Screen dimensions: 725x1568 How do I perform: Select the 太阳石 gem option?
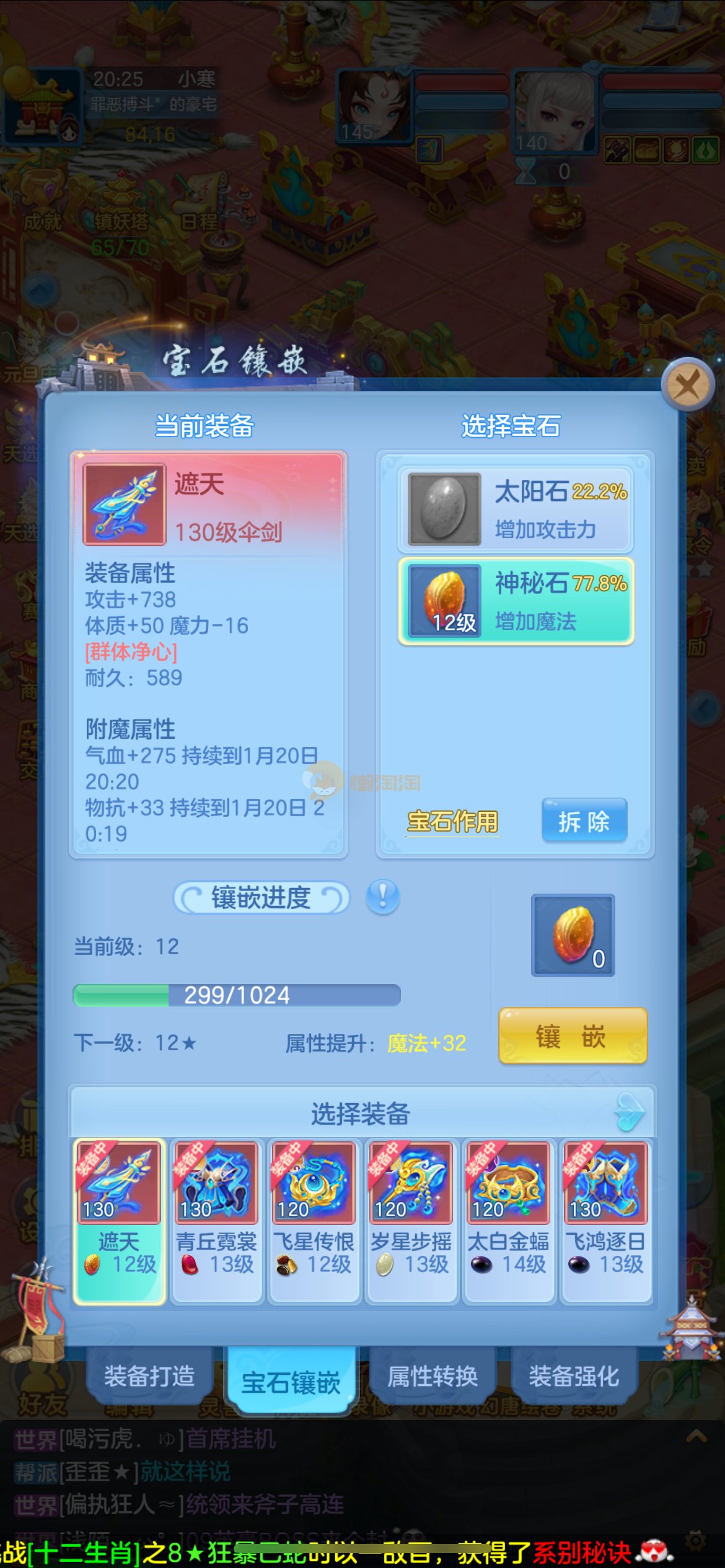(x=516, y=509)
